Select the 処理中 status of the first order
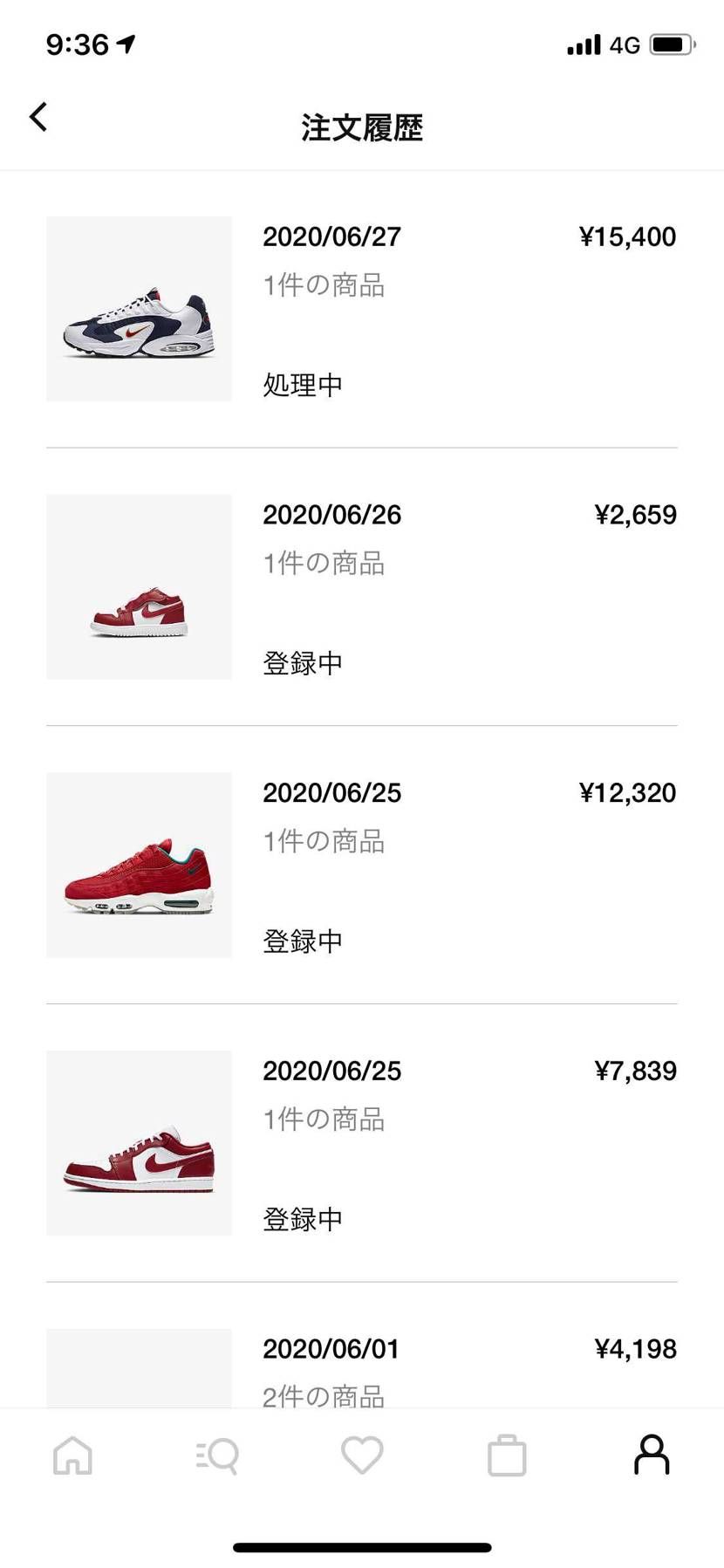Screen dimensions: 724x1568 click(x=302, y=384)
